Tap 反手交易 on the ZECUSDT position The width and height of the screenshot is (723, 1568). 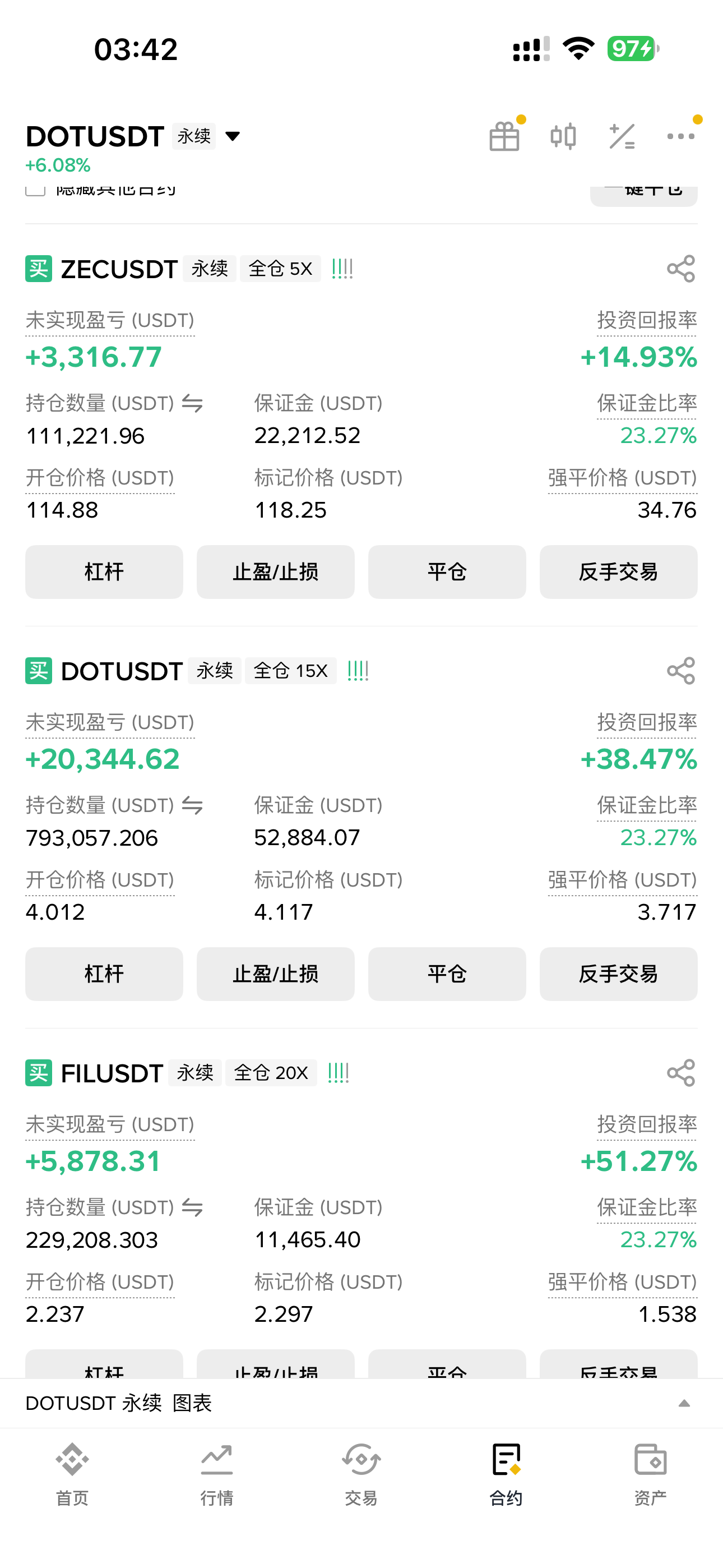pos(618,571)
